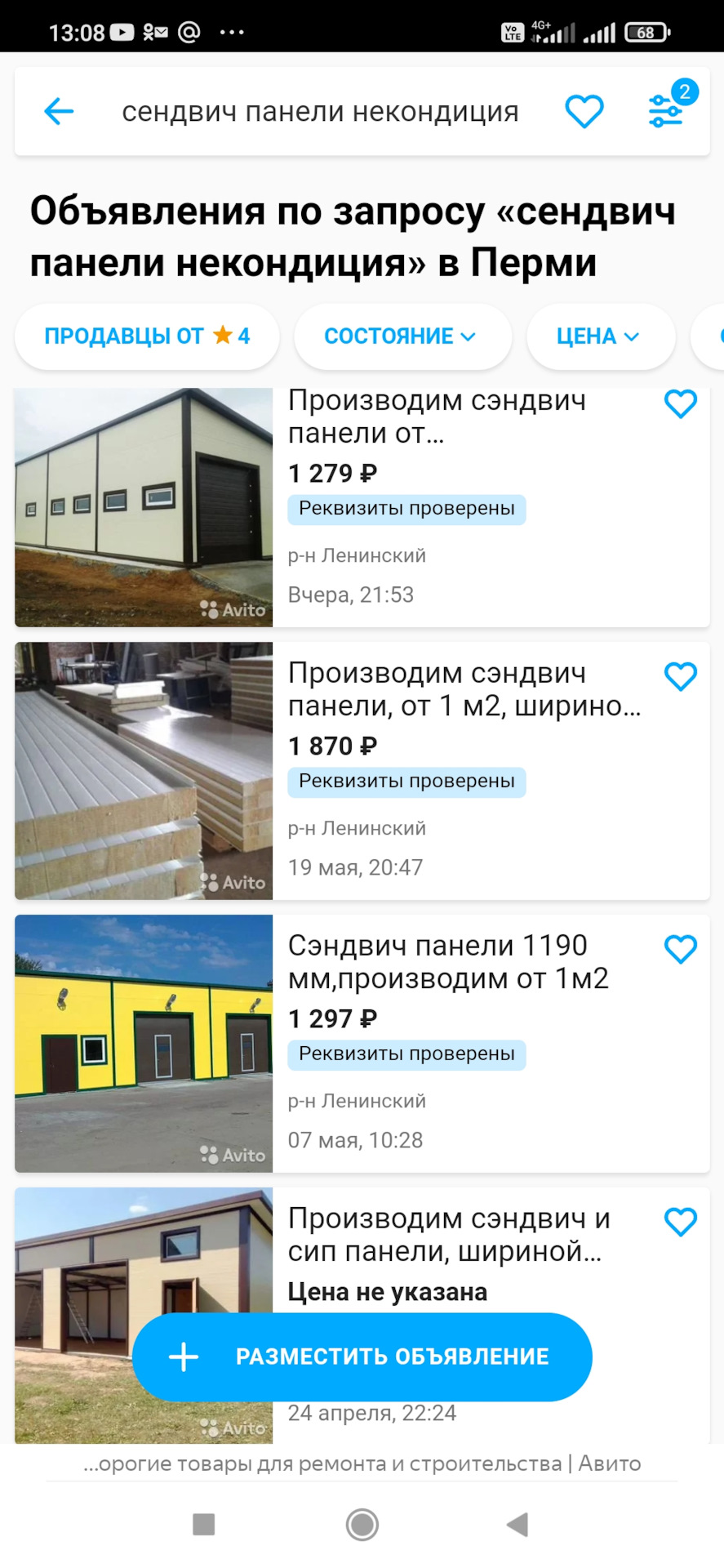Open the search filters settings
The image size is (724, 1568).
tap(666, 110)
